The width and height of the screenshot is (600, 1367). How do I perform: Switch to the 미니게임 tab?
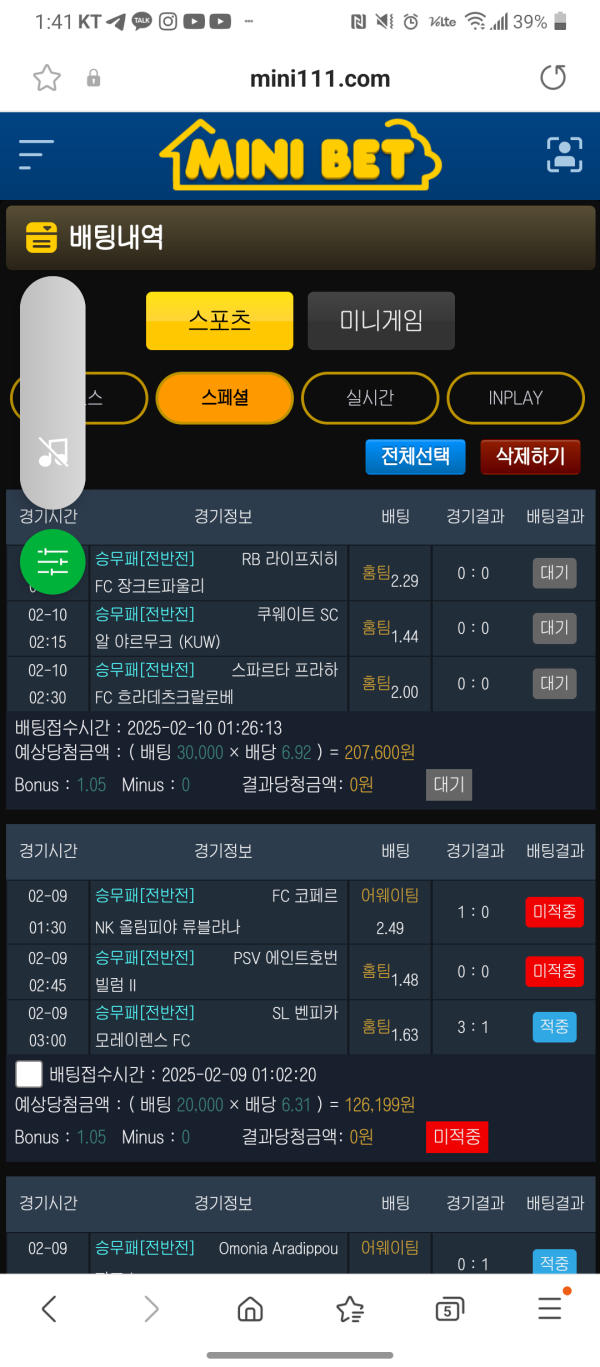click(x=381, y=321)
